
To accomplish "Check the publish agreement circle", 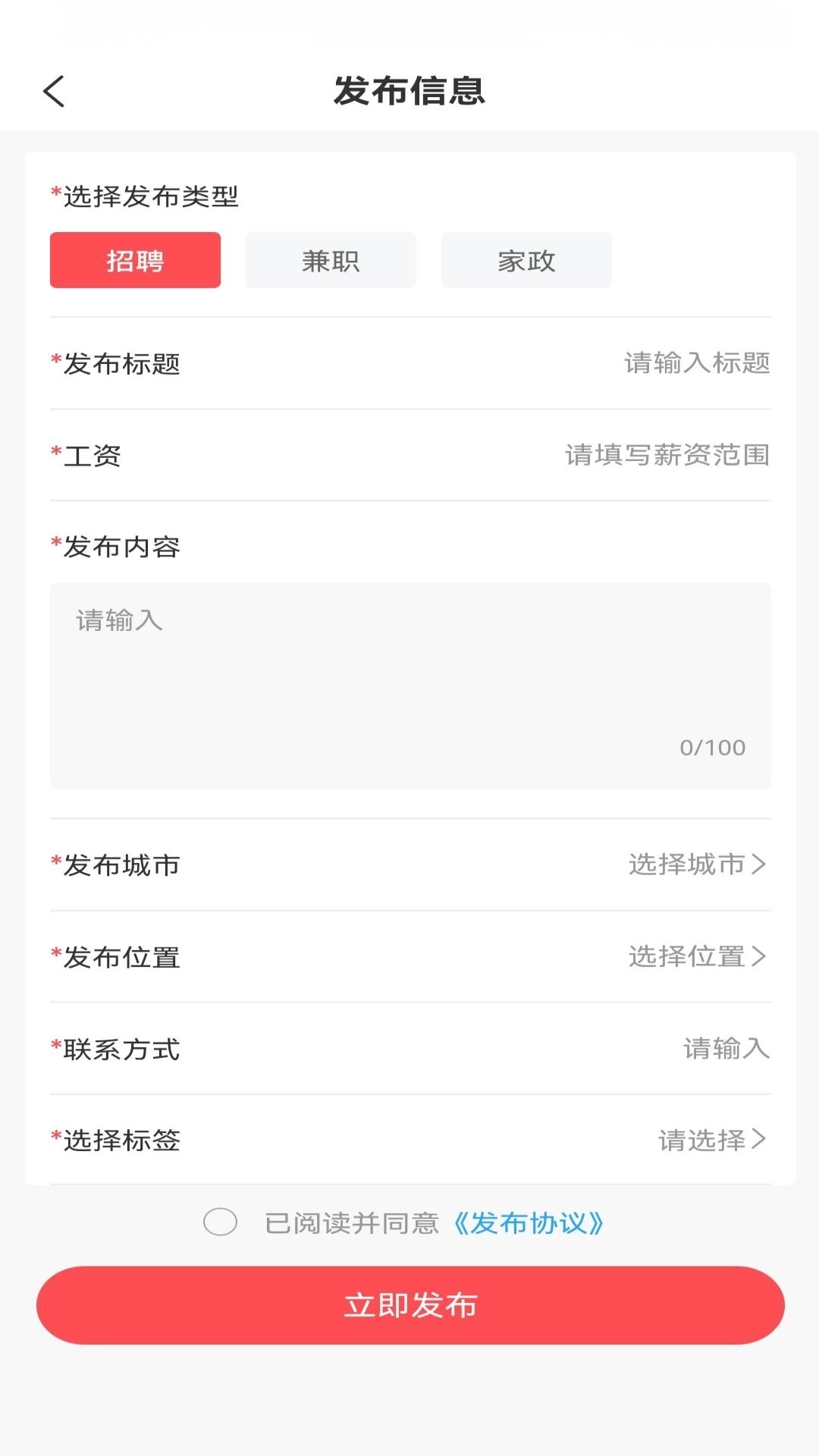I will click(221, 1222).
